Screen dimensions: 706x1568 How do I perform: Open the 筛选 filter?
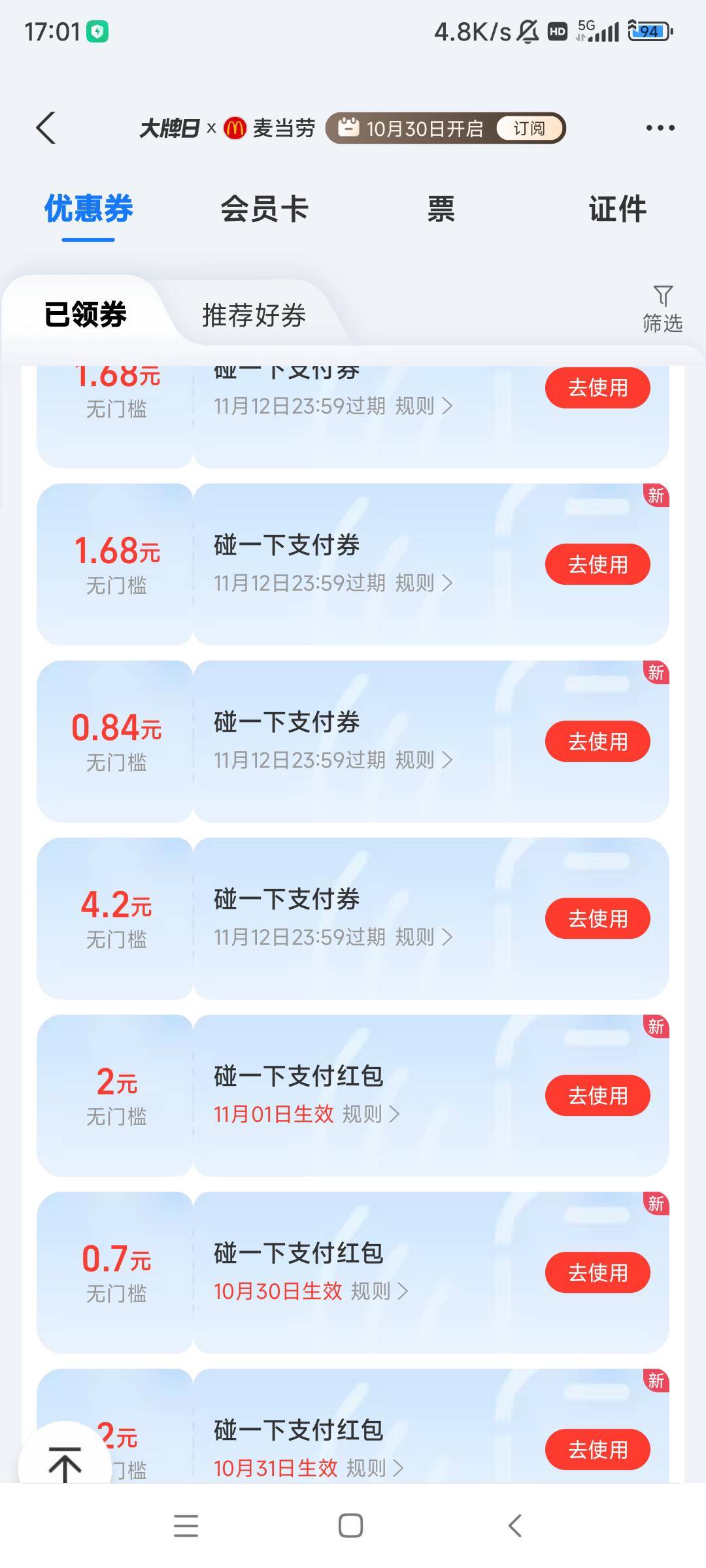tap(662, 309)
